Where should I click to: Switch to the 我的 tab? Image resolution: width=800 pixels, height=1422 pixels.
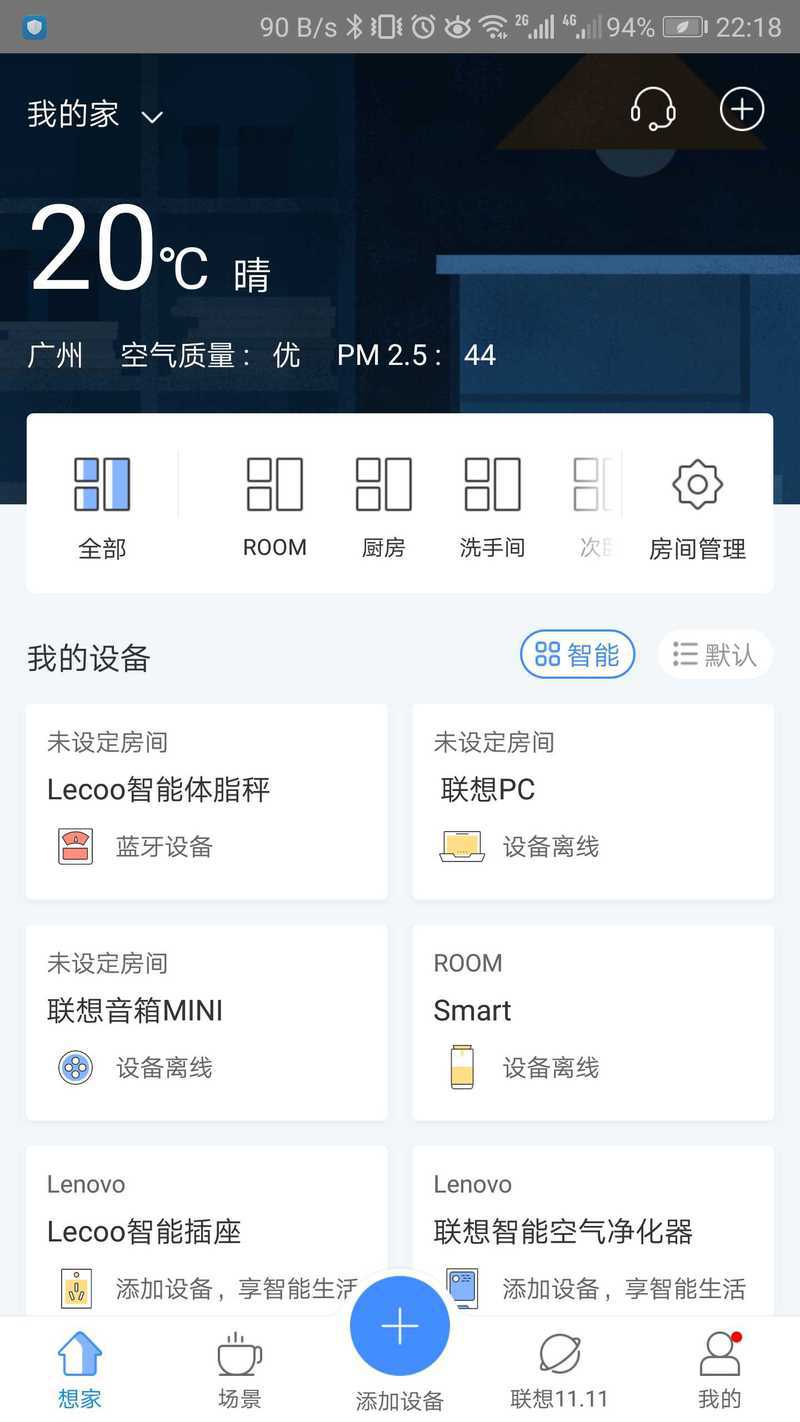[719, 1370]
